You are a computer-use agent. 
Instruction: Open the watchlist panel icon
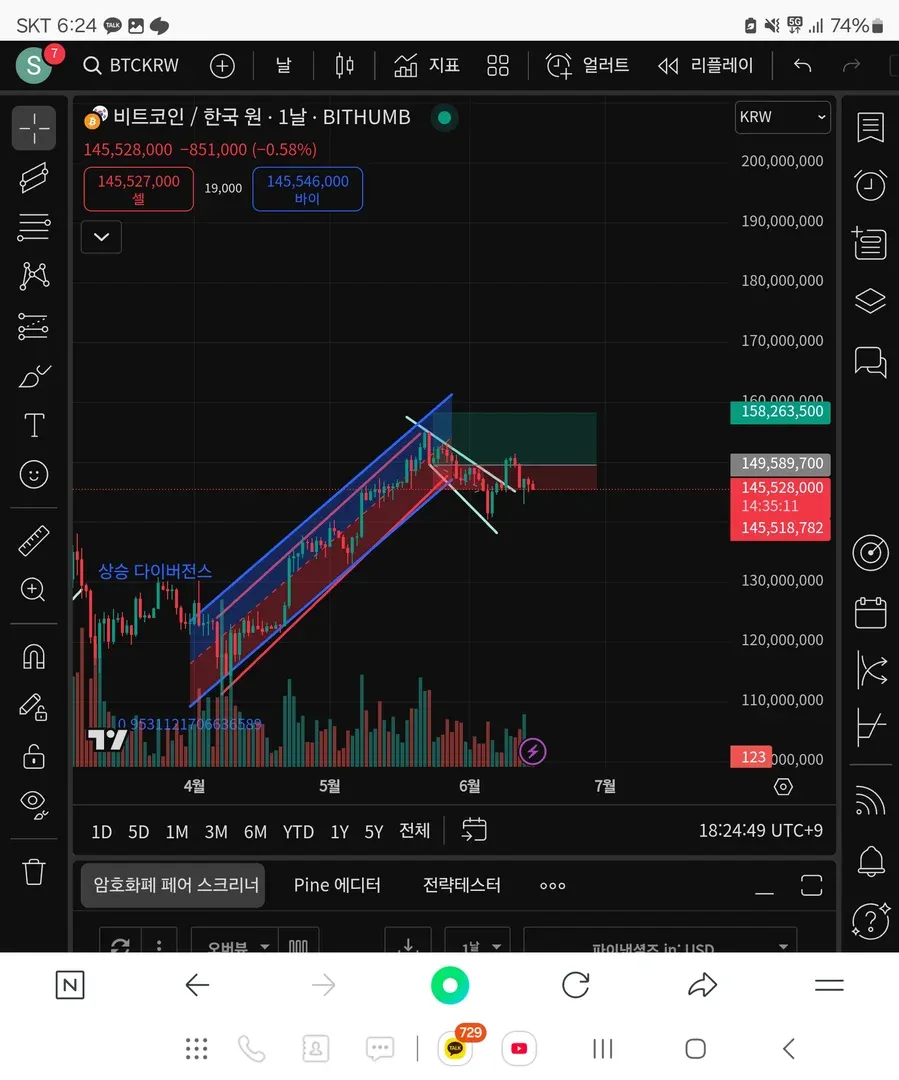(870, 127)
